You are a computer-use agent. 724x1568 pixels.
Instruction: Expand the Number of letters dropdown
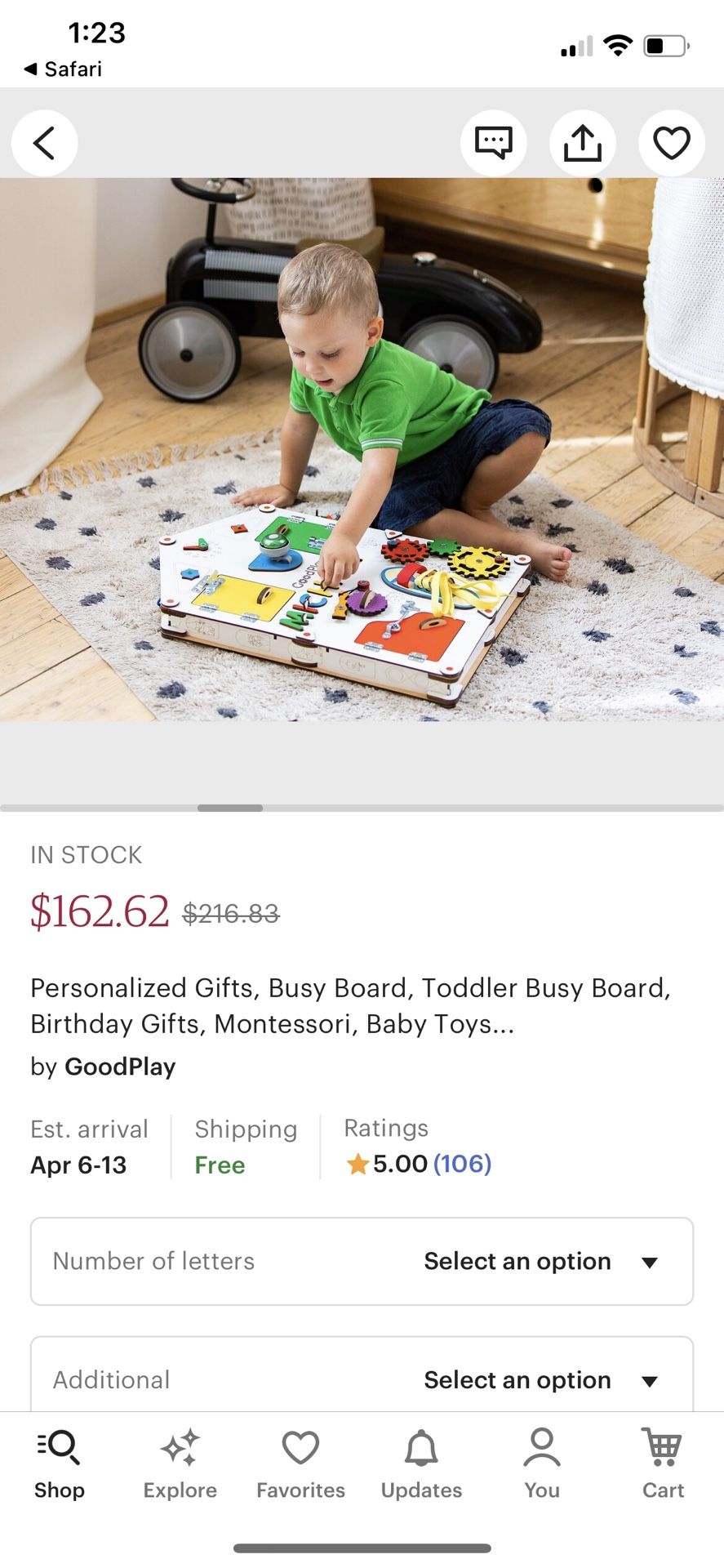[362, 1261]
